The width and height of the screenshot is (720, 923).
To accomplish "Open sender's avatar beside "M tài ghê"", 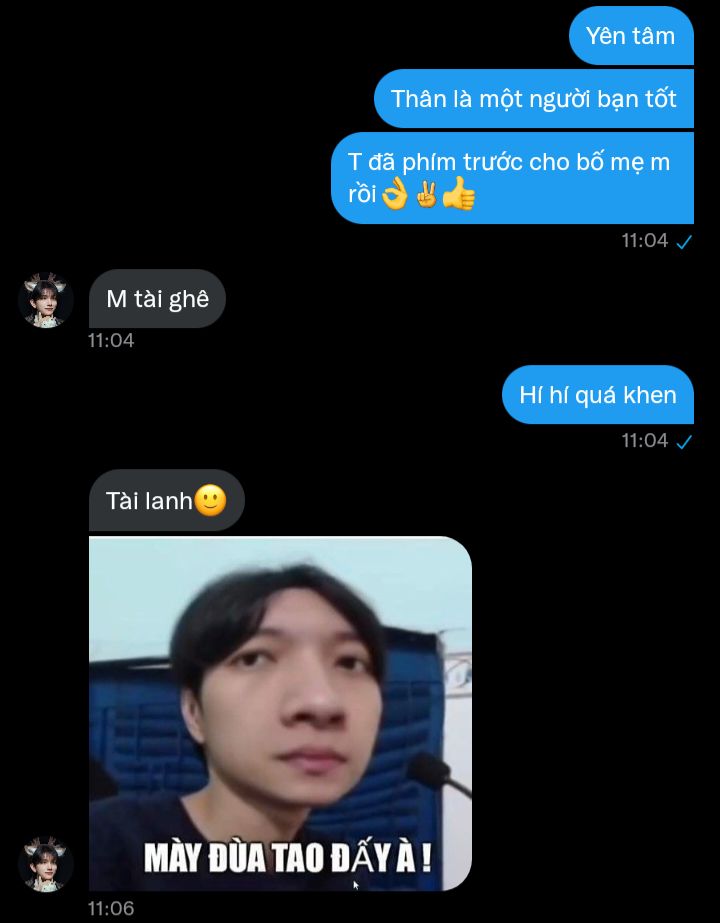I will (46, 300).
